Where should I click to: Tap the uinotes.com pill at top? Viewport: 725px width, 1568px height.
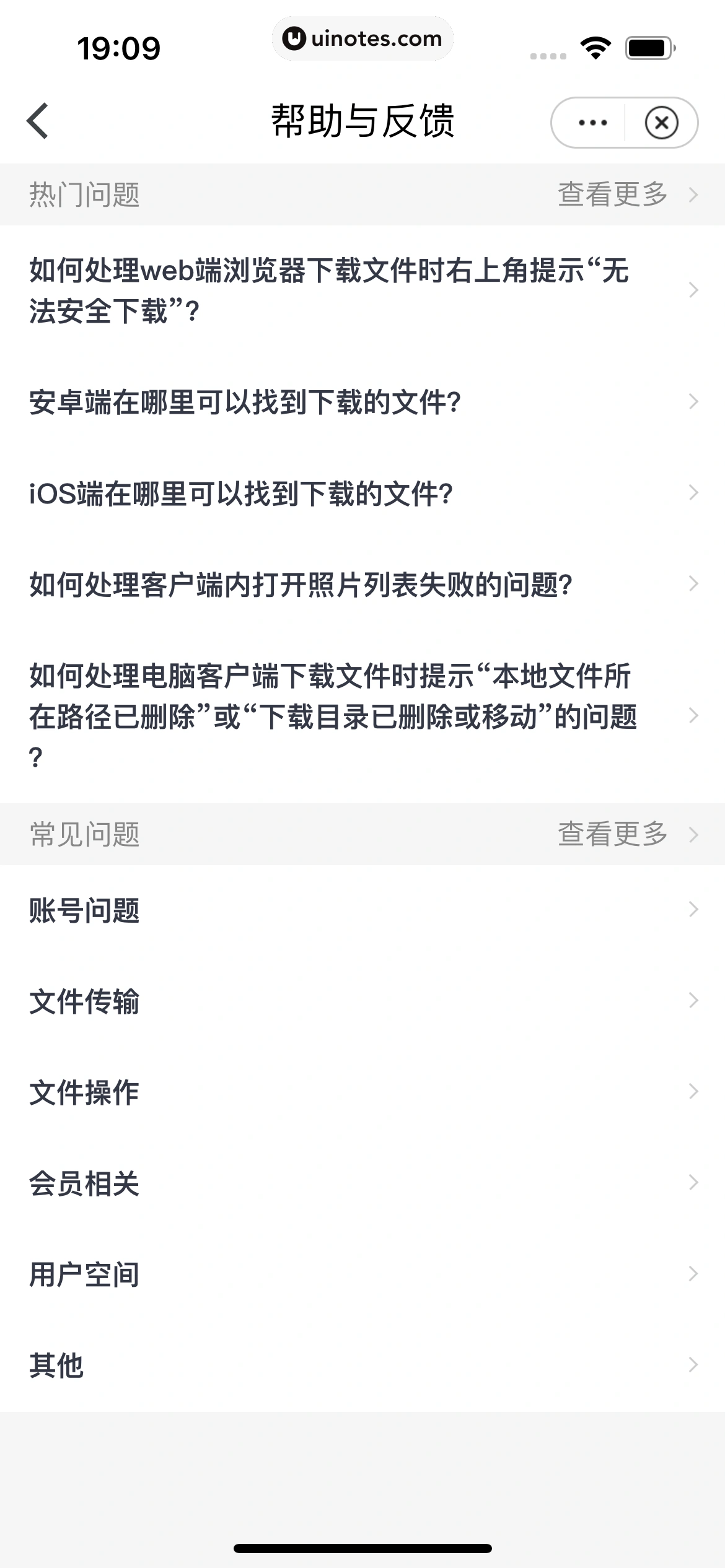[x=362, y=38]
